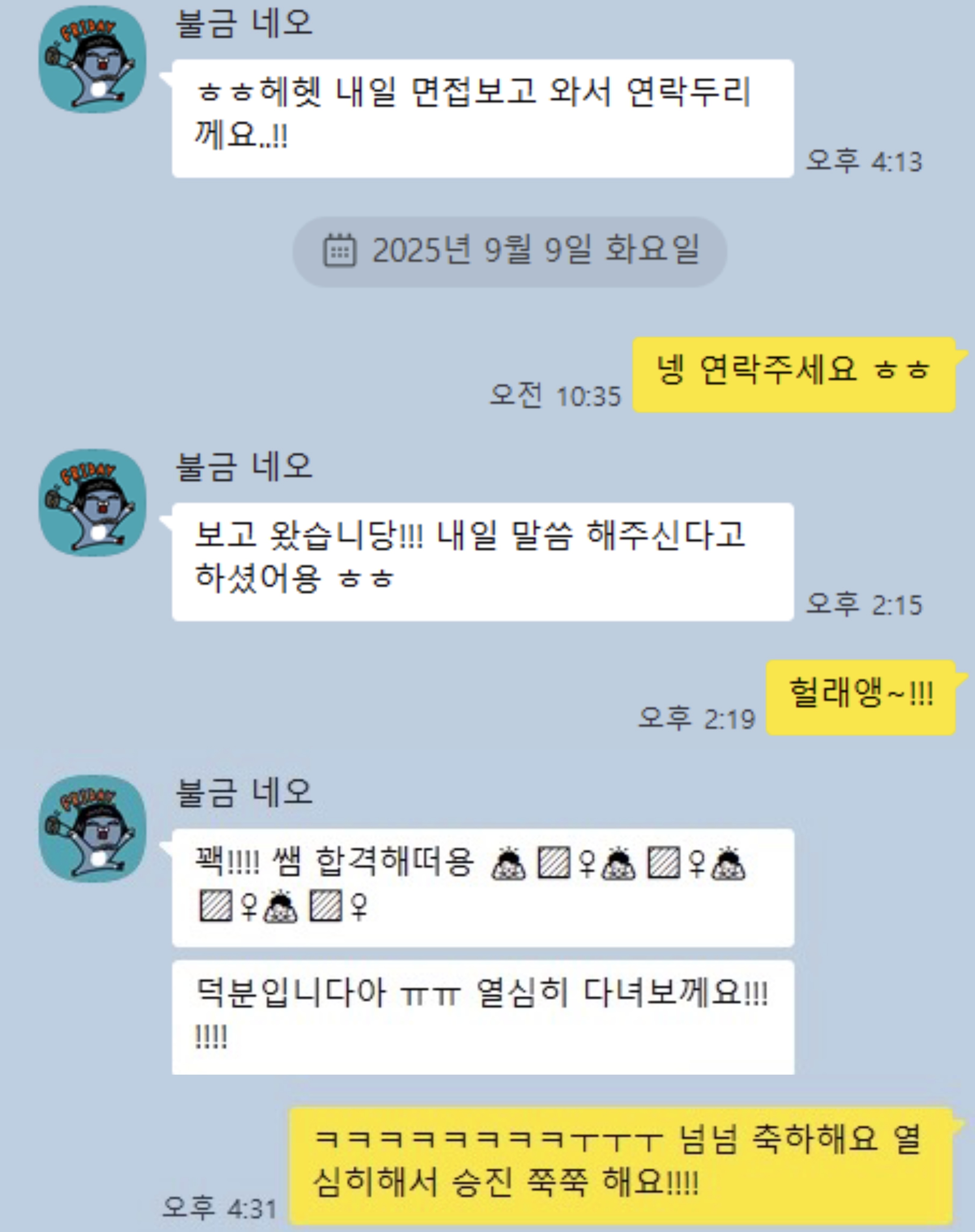The image size is (975, 1232).
Task: Open 불금 네오's profile picture above 면접보고 message
Action: pyautogui.click(x=92, y=59)
